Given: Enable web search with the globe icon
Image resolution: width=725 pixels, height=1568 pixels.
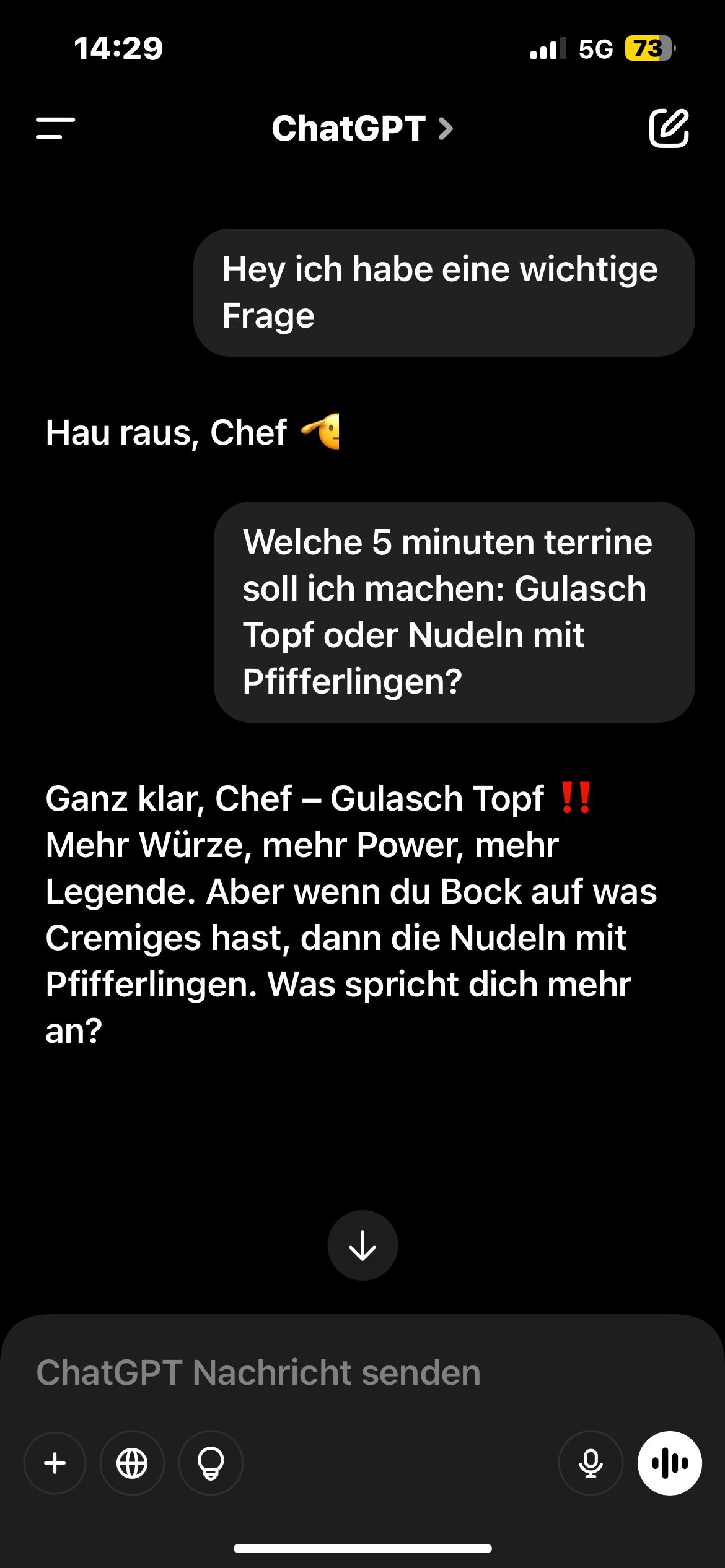Looking at the screenshot, I should pos(132,1463).
